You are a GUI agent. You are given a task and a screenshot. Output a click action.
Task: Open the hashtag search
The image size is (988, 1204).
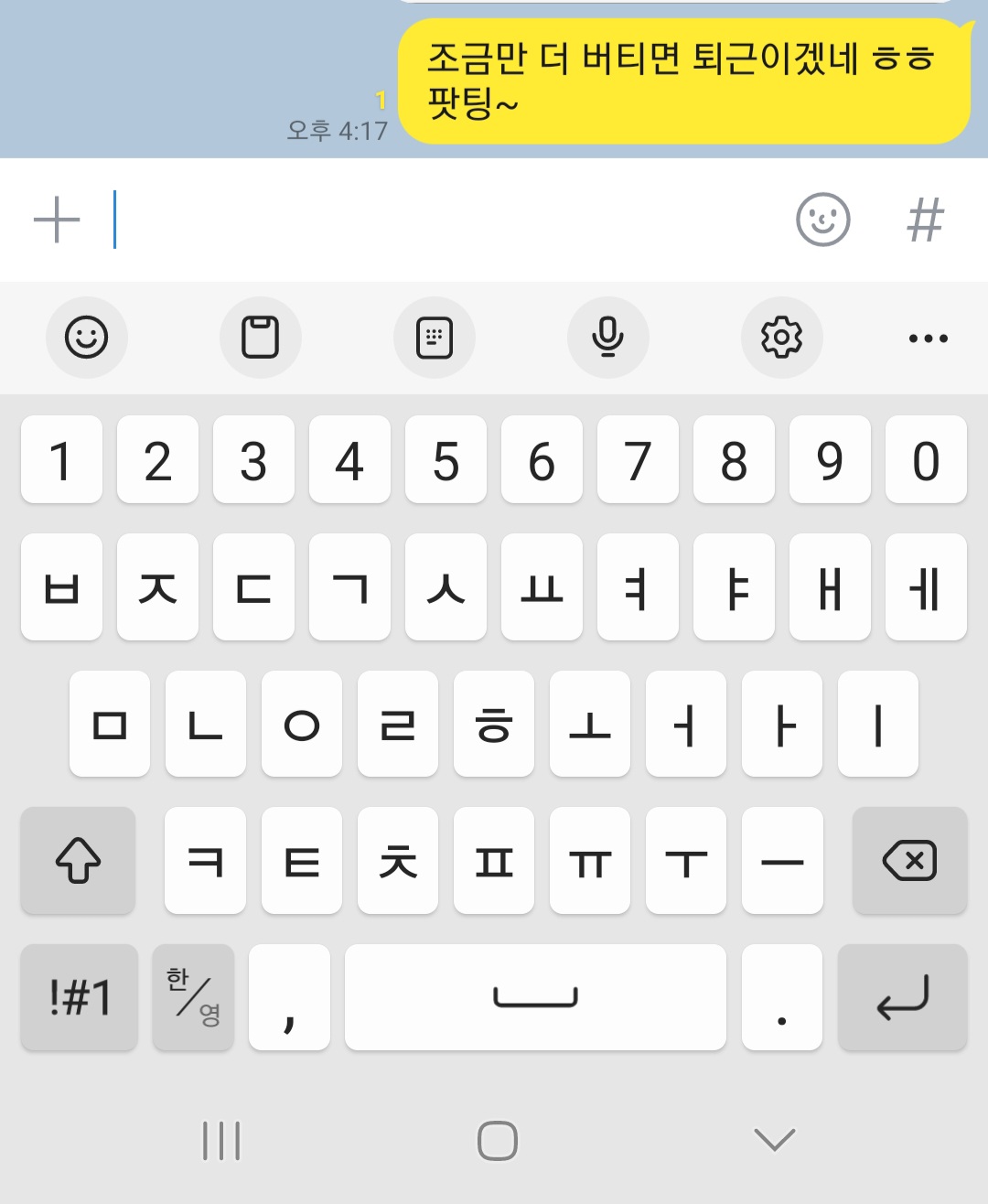925,220
